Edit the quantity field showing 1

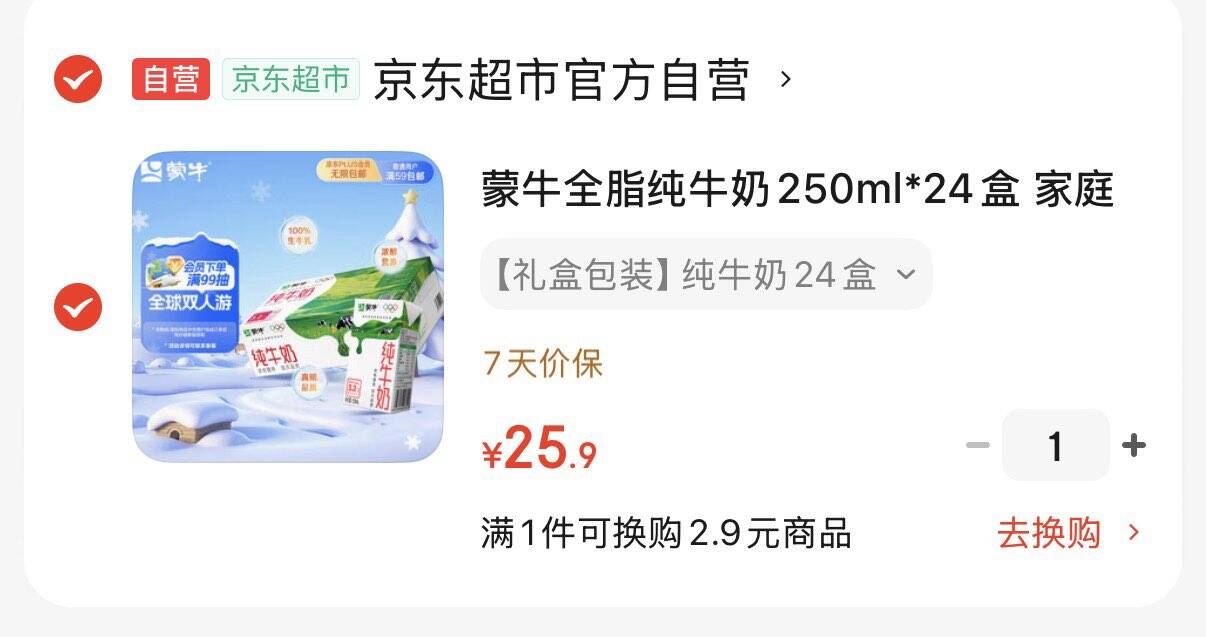click(1055, 446)
